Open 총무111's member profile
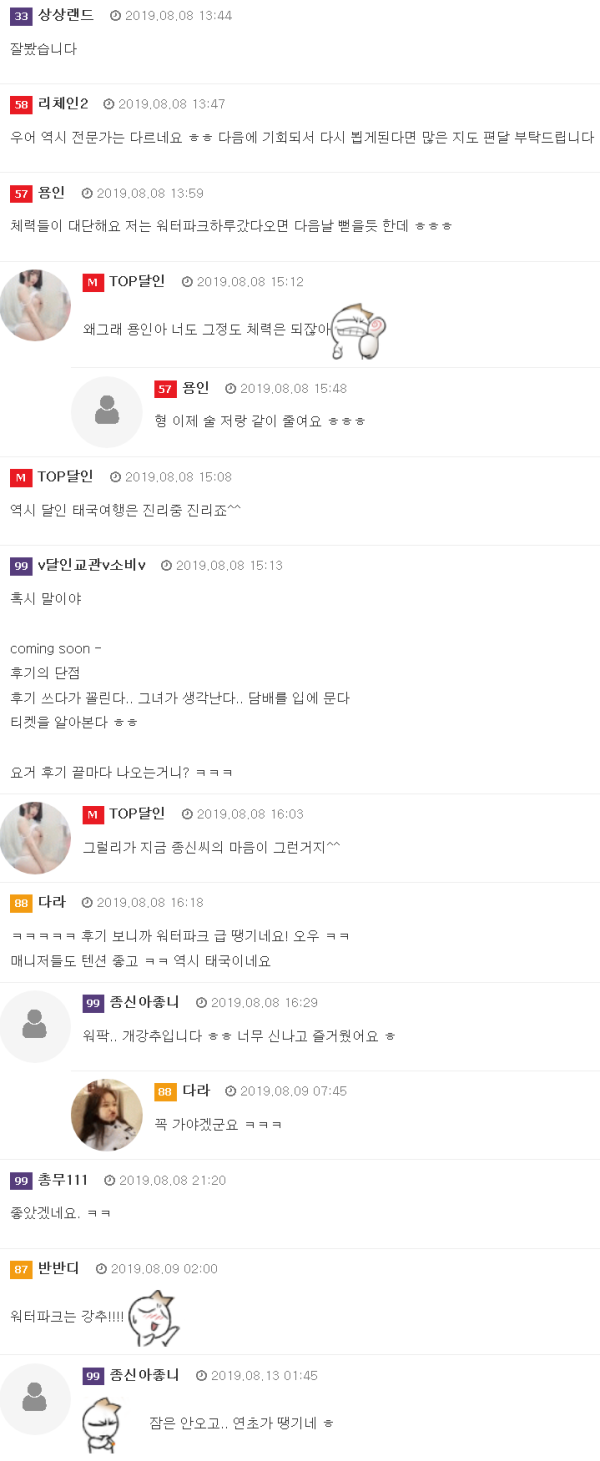 click(62, 1180)
